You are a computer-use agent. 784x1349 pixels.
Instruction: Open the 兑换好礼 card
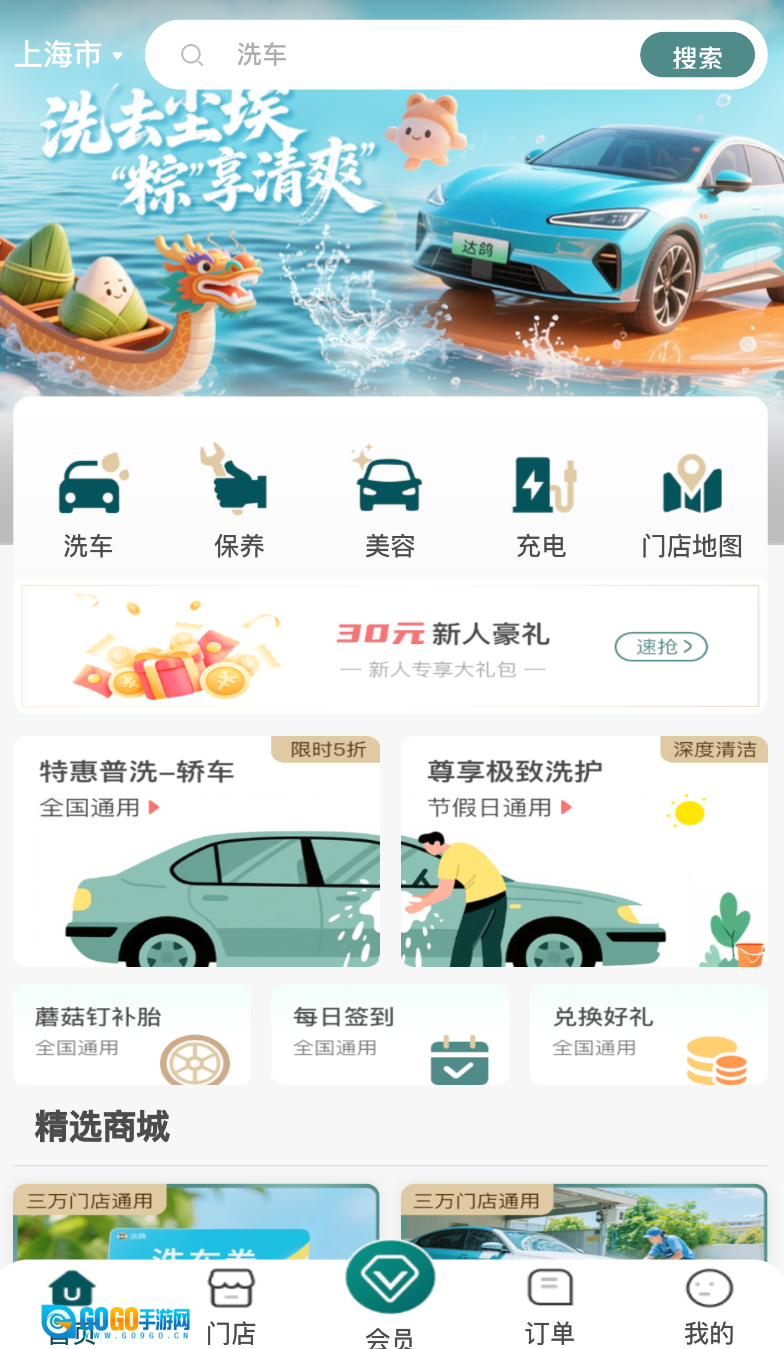(x=648, y=1034)
